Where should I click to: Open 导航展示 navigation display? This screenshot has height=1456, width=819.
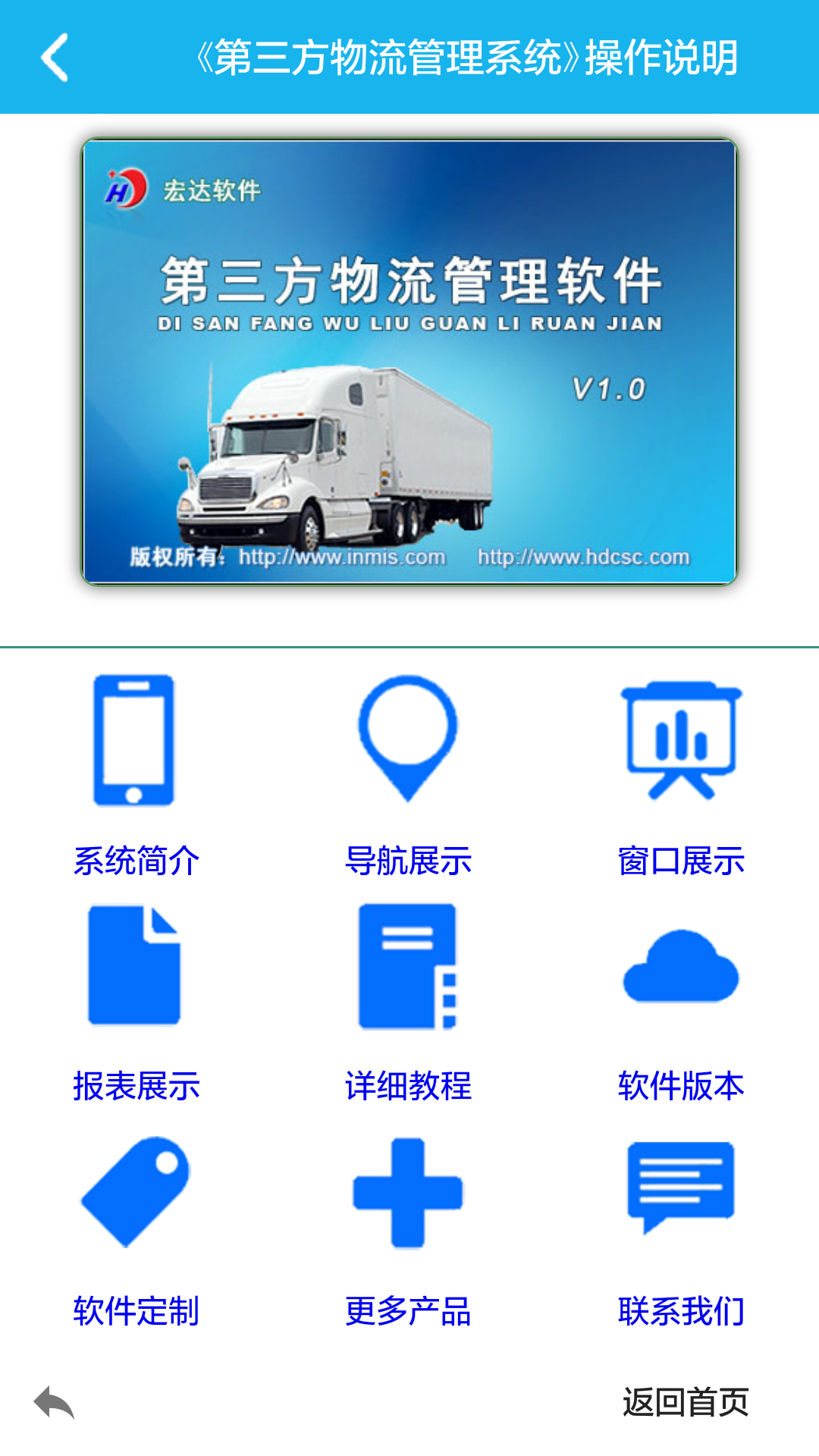pyautogui.click(x=408, y=773)
